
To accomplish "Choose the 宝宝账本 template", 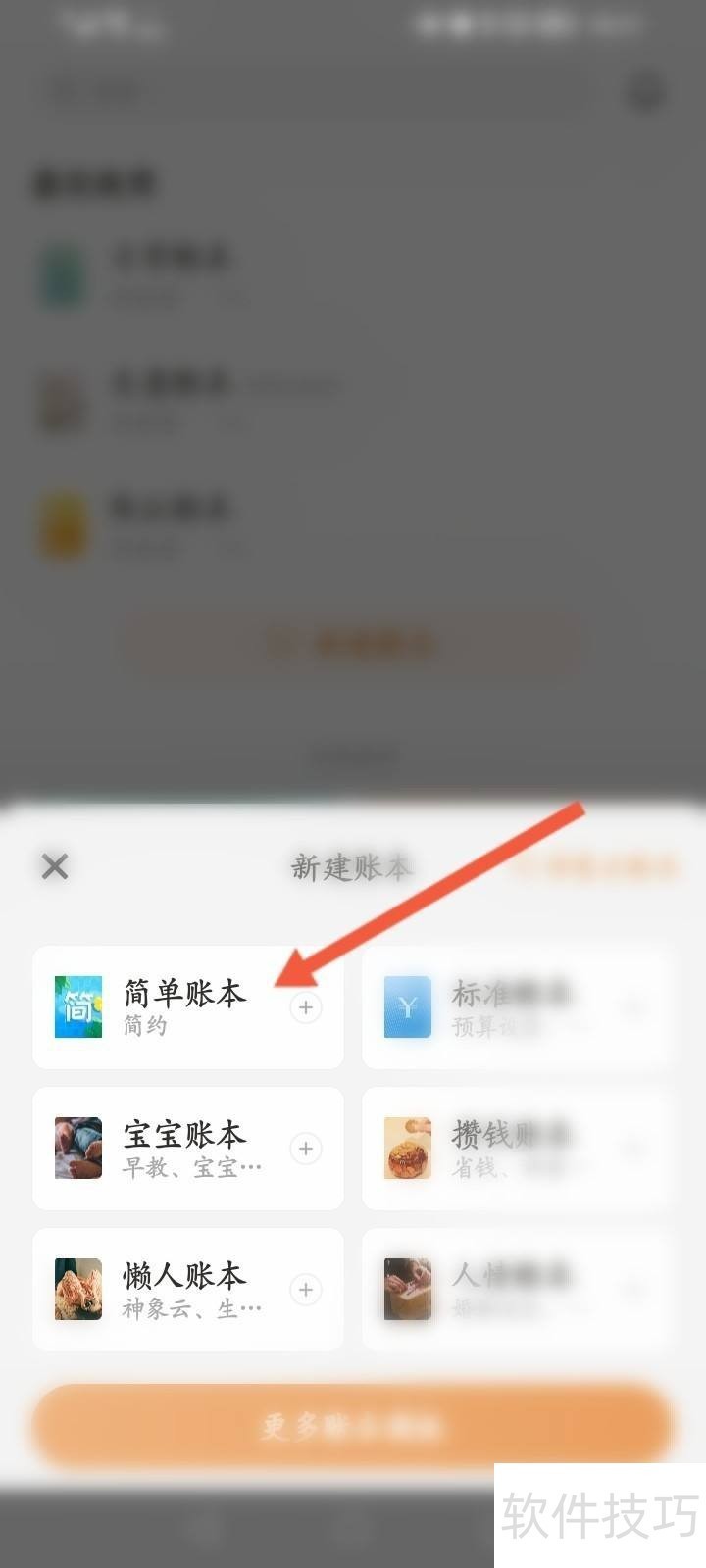I will [x=187, y=1149].
